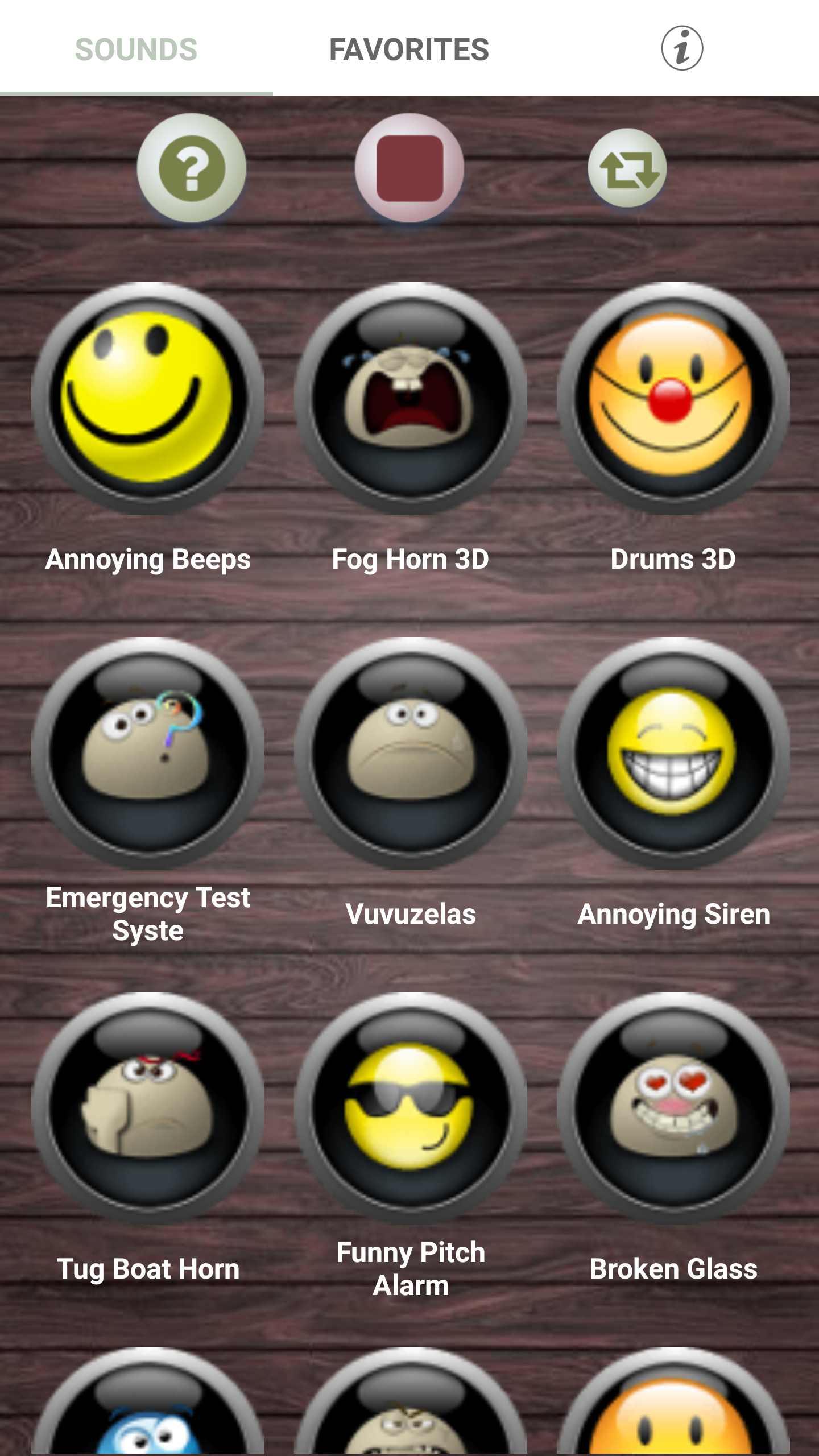Switch to the Favorites tab

(409, 49)
